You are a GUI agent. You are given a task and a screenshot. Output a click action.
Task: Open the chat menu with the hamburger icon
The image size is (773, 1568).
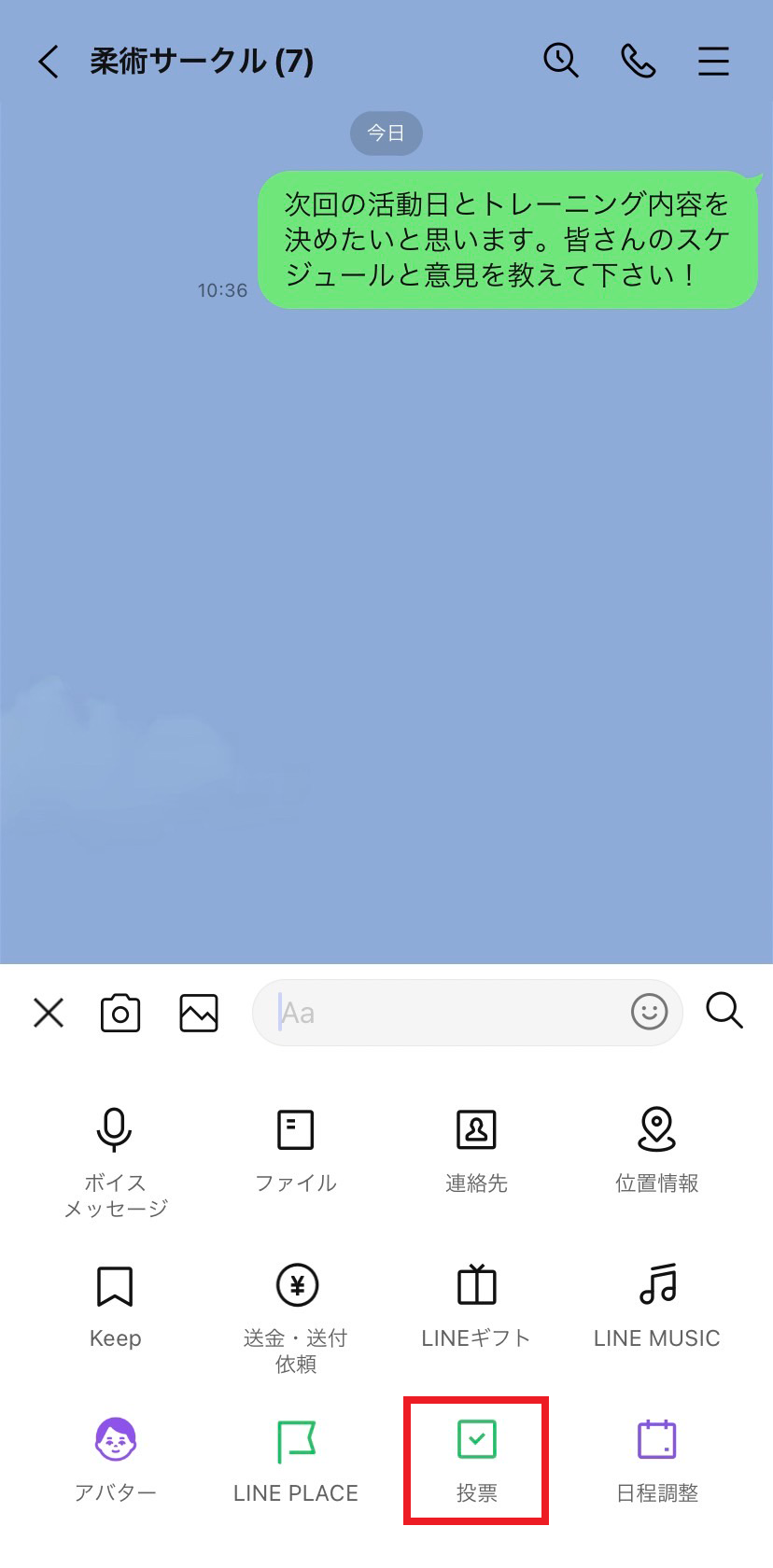[713, 61]
